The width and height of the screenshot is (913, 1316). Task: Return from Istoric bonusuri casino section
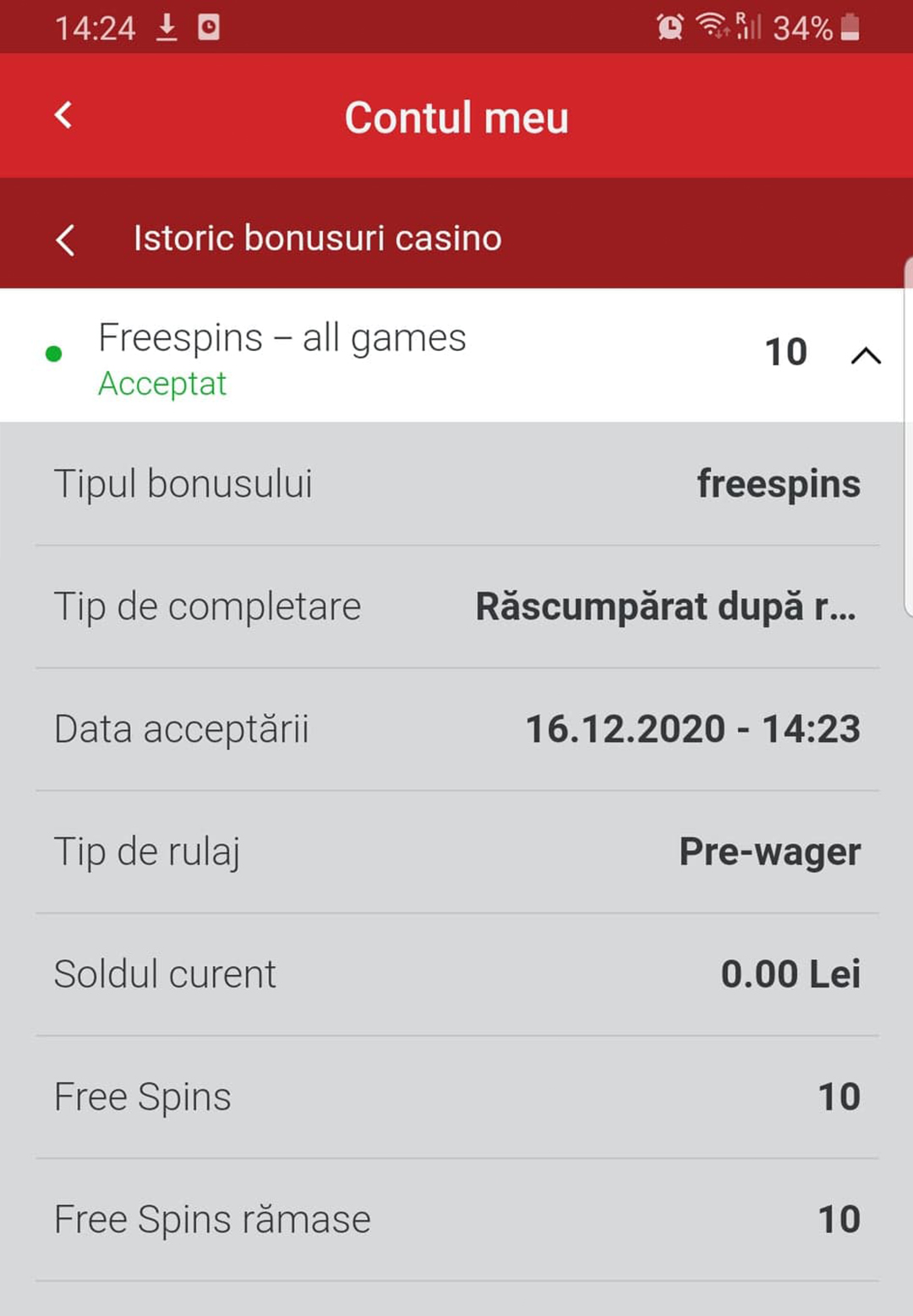[x=65, y=239]
